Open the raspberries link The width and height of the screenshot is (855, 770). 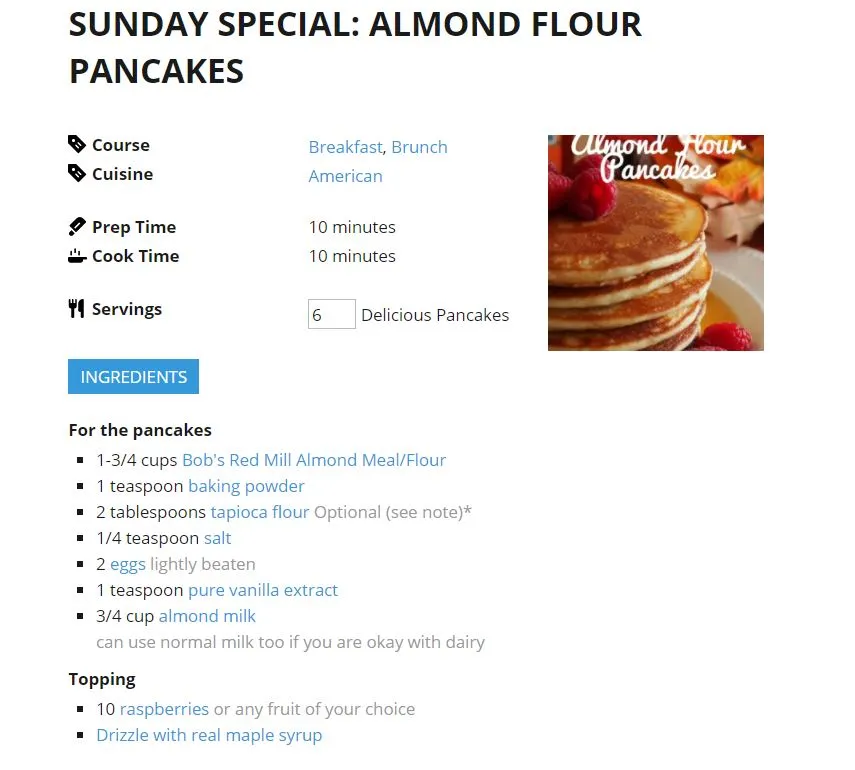[164, 709]
